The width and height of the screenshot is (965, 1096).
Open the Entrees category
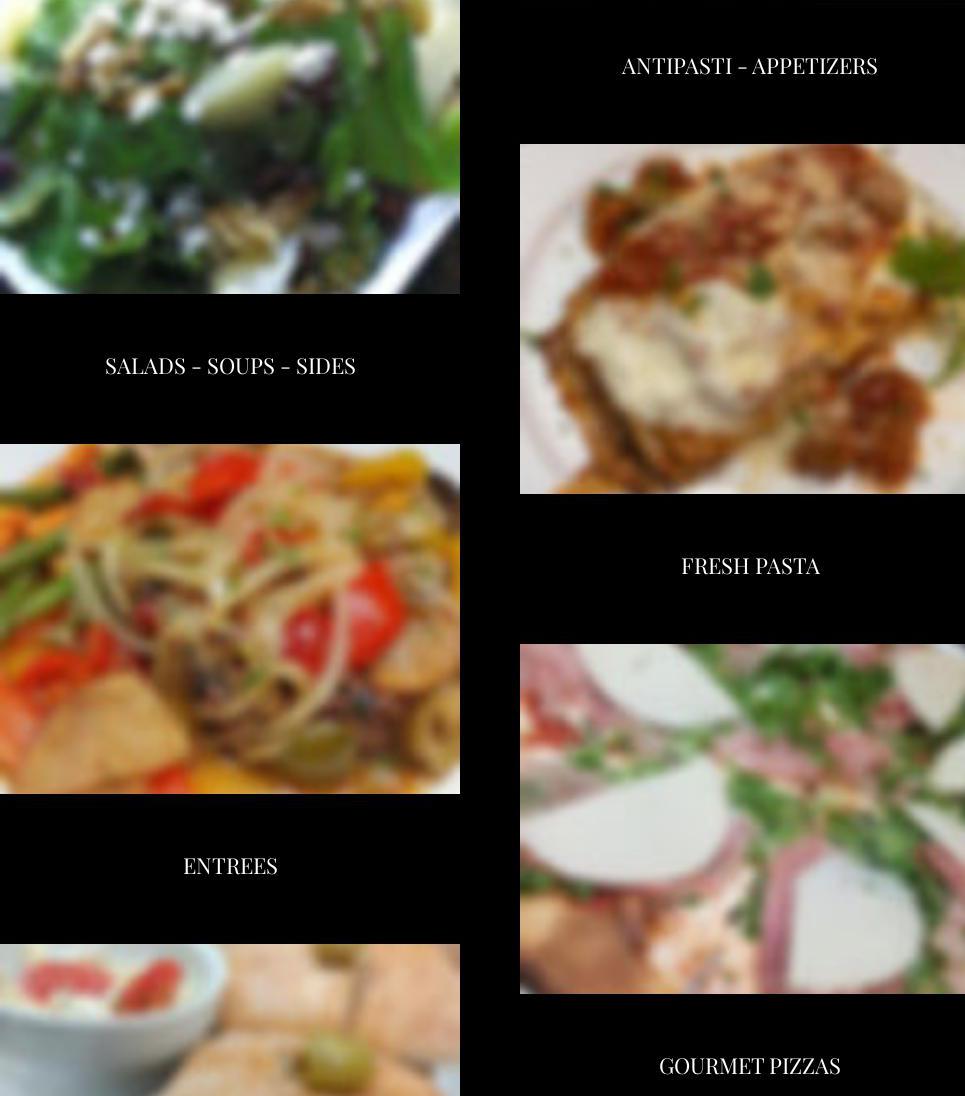[x=230, y=866]
